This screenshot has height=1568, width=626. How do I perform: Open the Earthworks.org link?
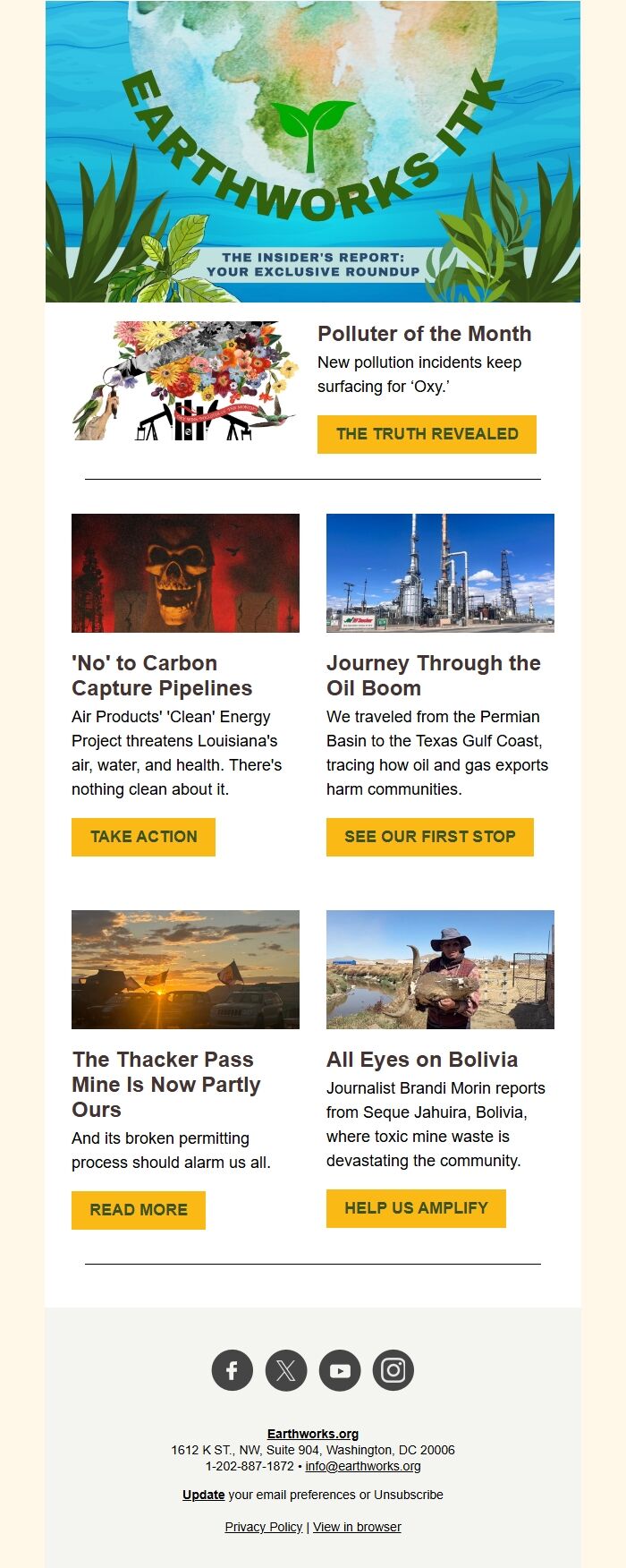313,1434
